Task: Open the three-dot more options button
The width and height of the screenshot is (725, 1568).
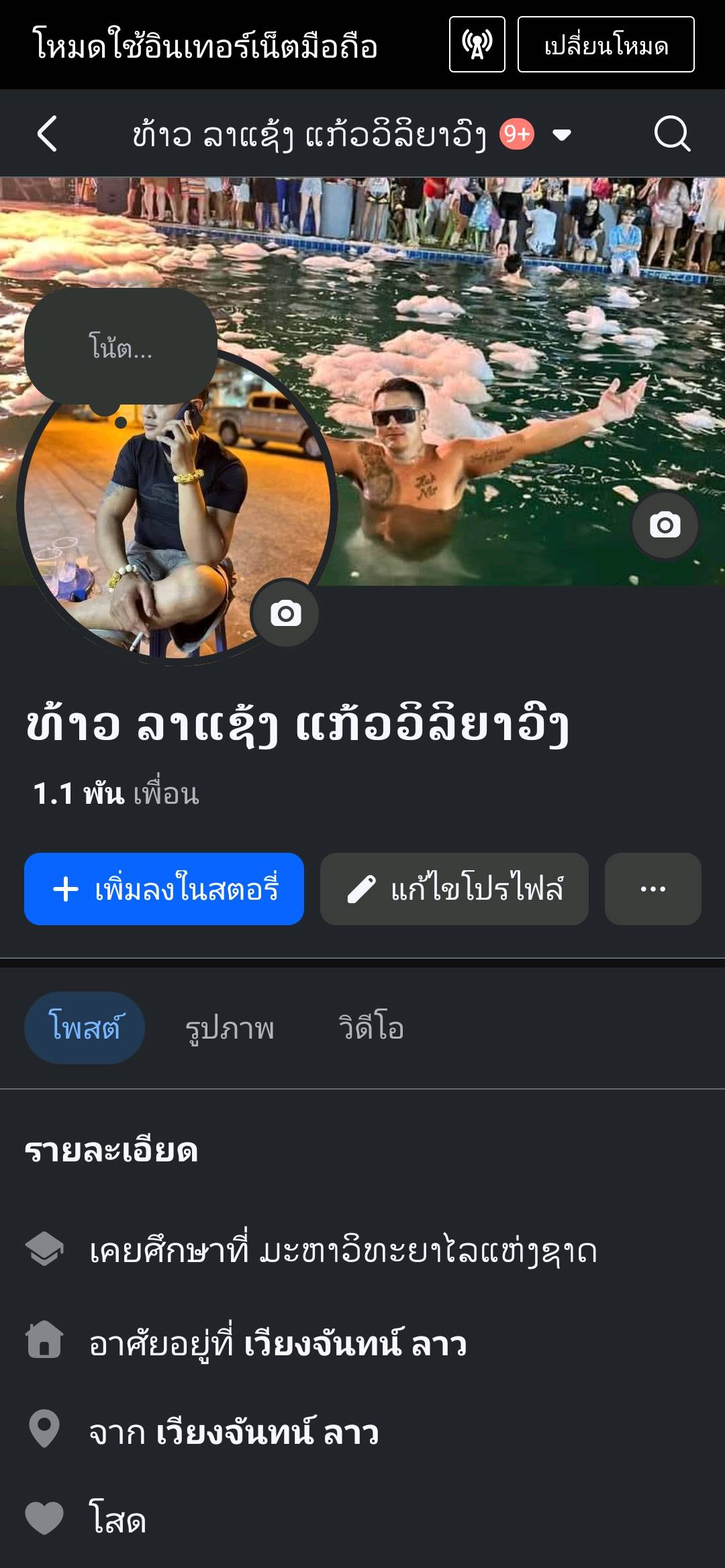Action: [652, 889]
